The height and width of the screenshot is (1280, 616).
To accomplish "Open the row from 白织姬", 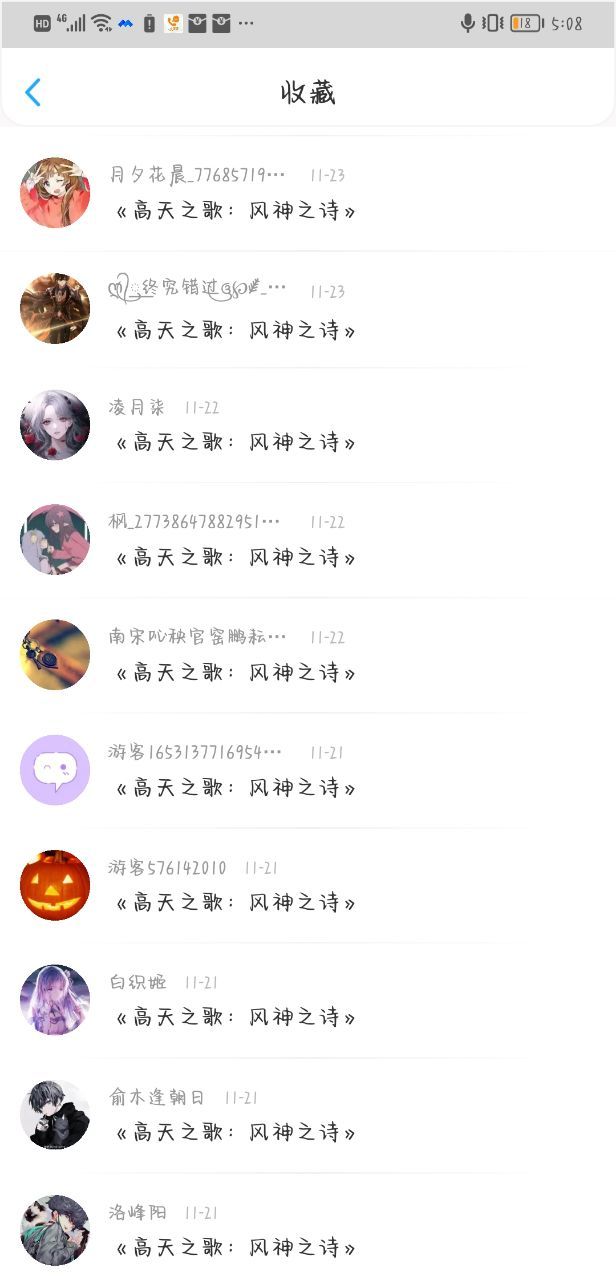I will [x=308, y=1000].
